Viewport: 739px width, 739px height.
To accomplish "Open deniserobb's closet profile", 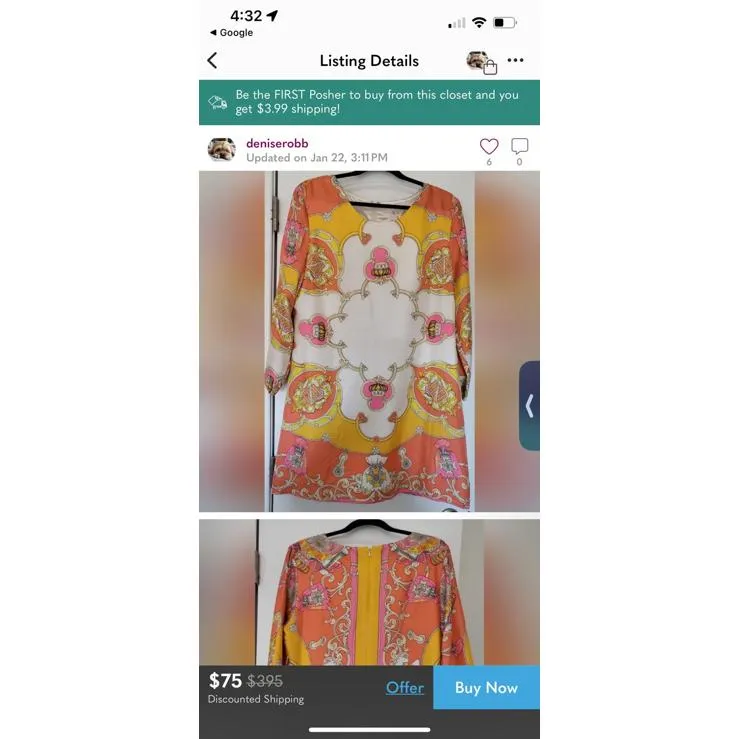I will [x=277, y=144].
